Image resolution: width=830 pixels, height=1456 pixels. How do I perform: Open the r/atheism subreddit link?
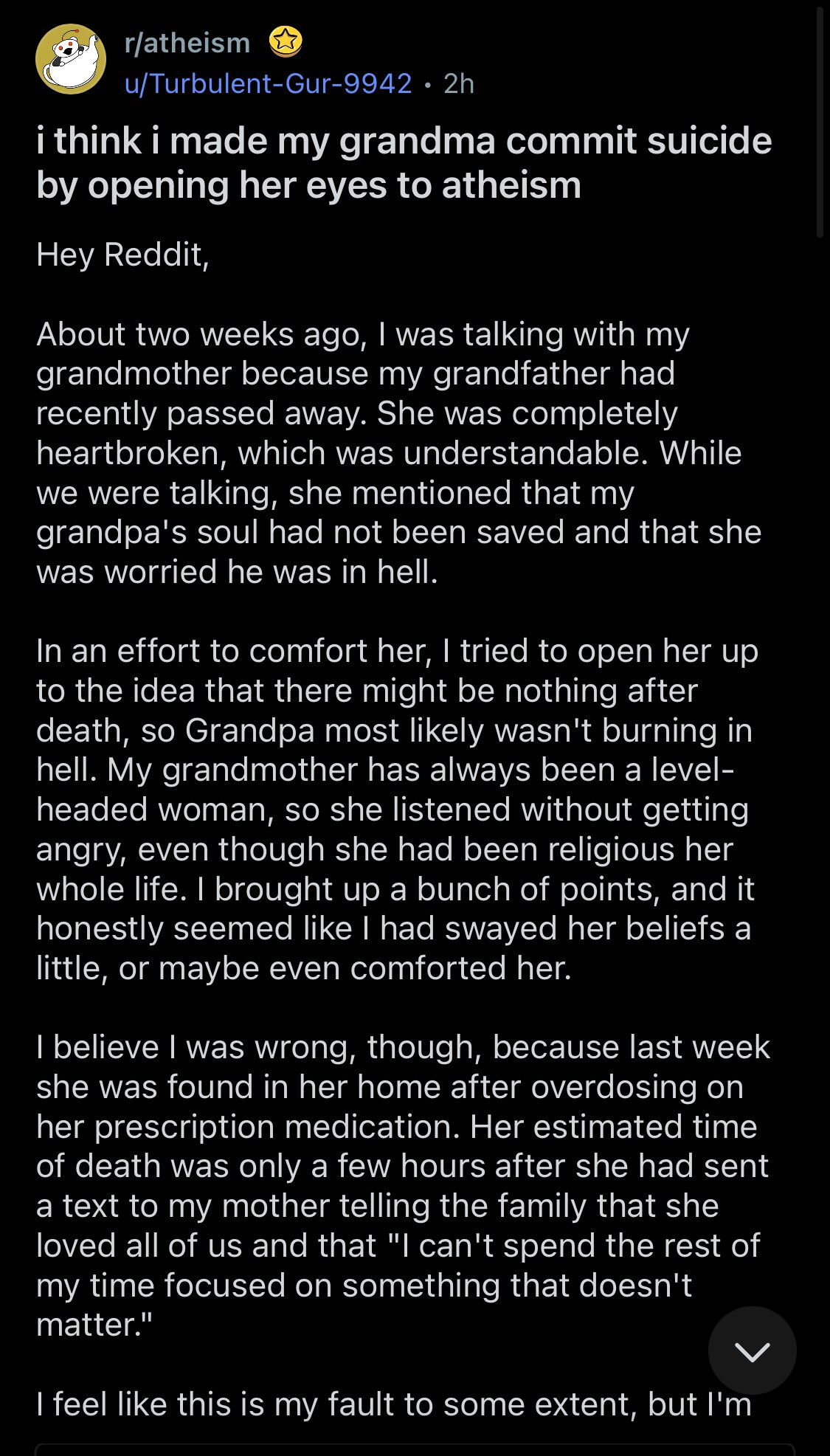[x=187, y=44]
